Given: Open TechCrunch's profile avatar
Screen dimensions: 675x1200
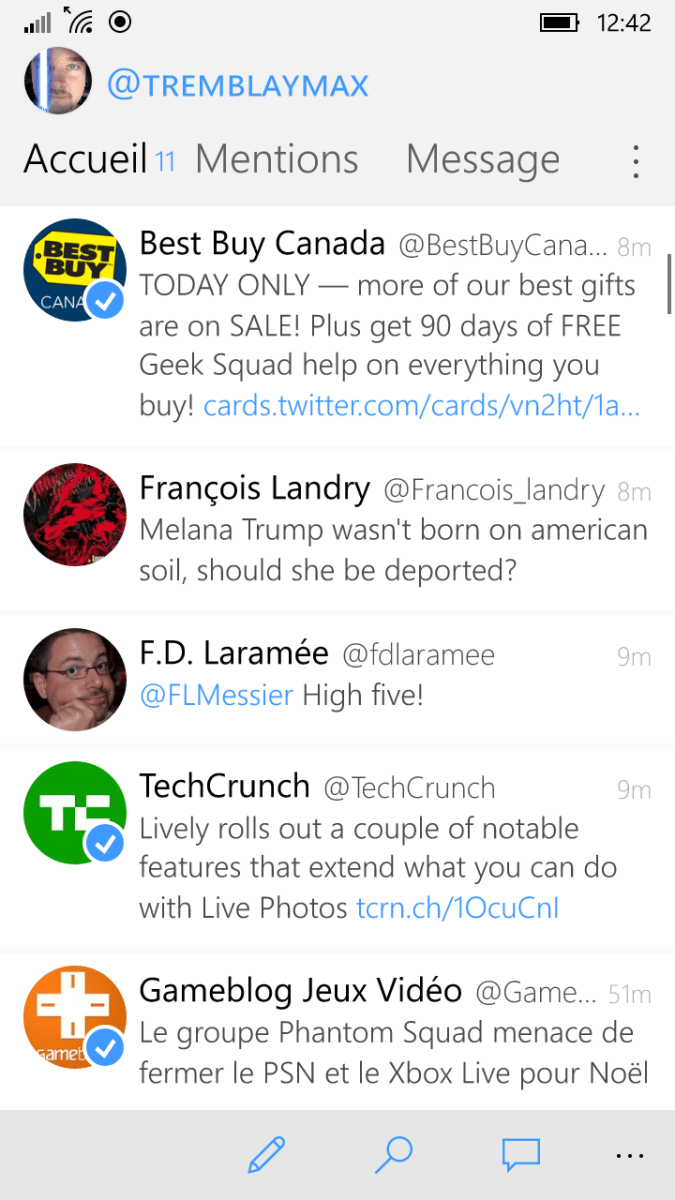Looking at the screenshot, I should tap(74, 813).
